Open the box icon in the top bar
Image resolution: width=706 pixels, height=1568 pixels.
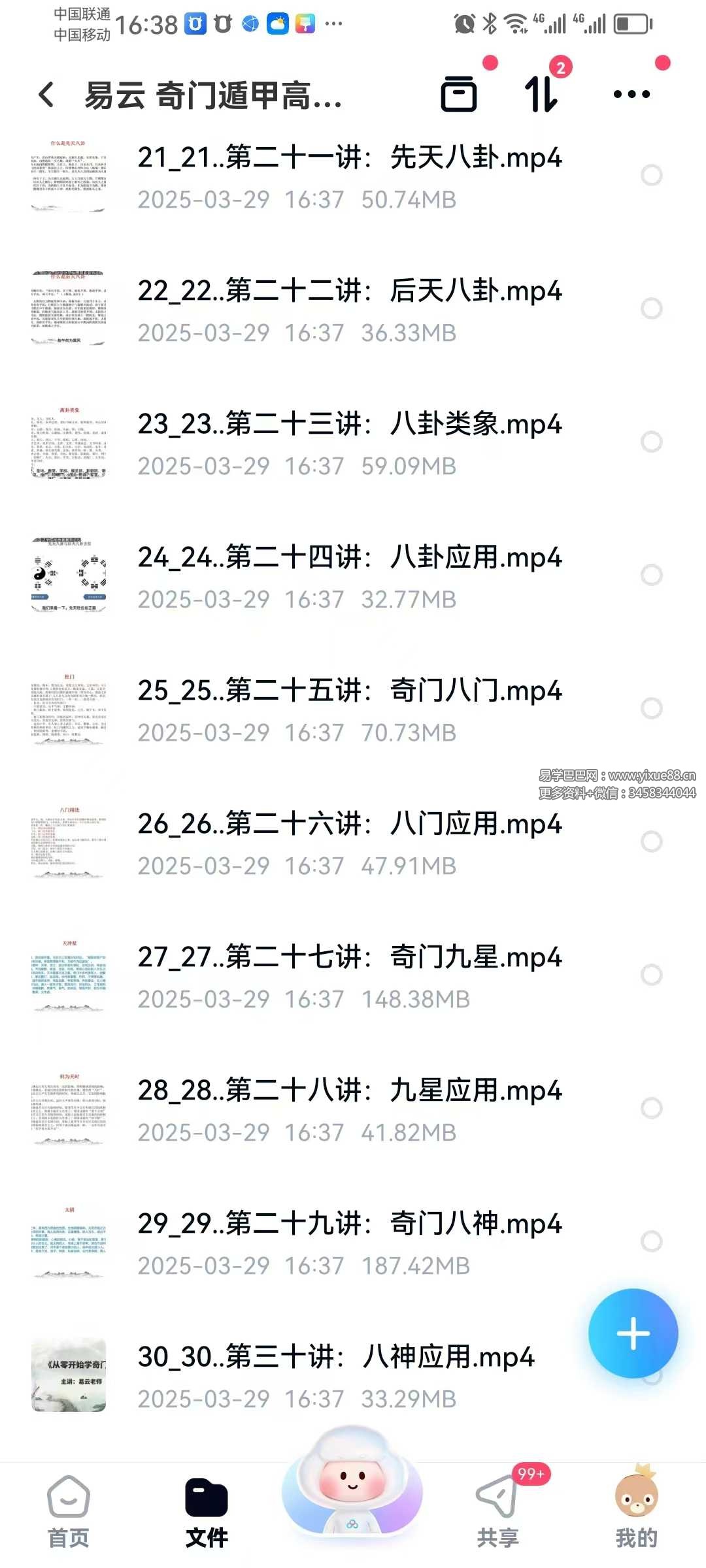459,94
